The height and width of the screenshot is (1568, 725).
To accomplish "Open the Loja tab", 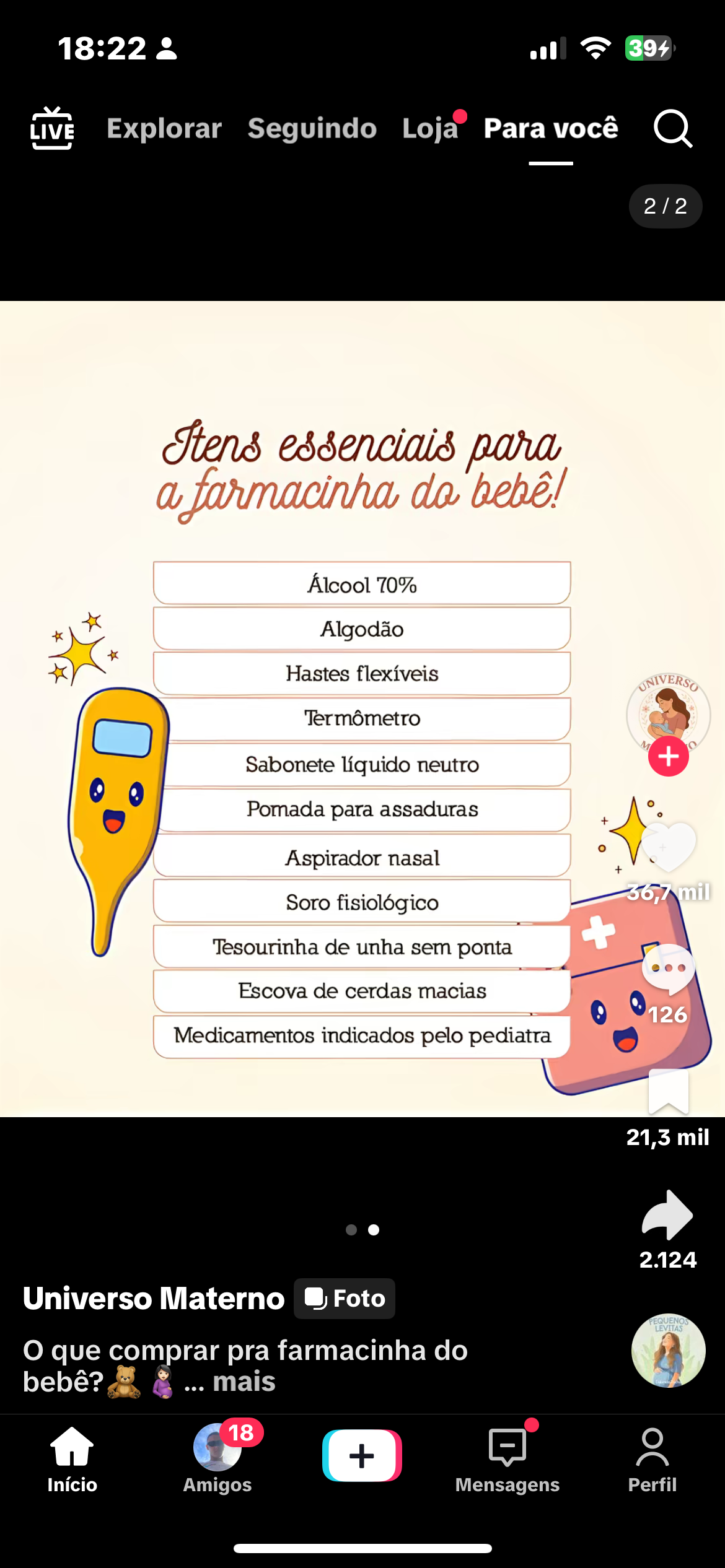I will coord(431,129).
